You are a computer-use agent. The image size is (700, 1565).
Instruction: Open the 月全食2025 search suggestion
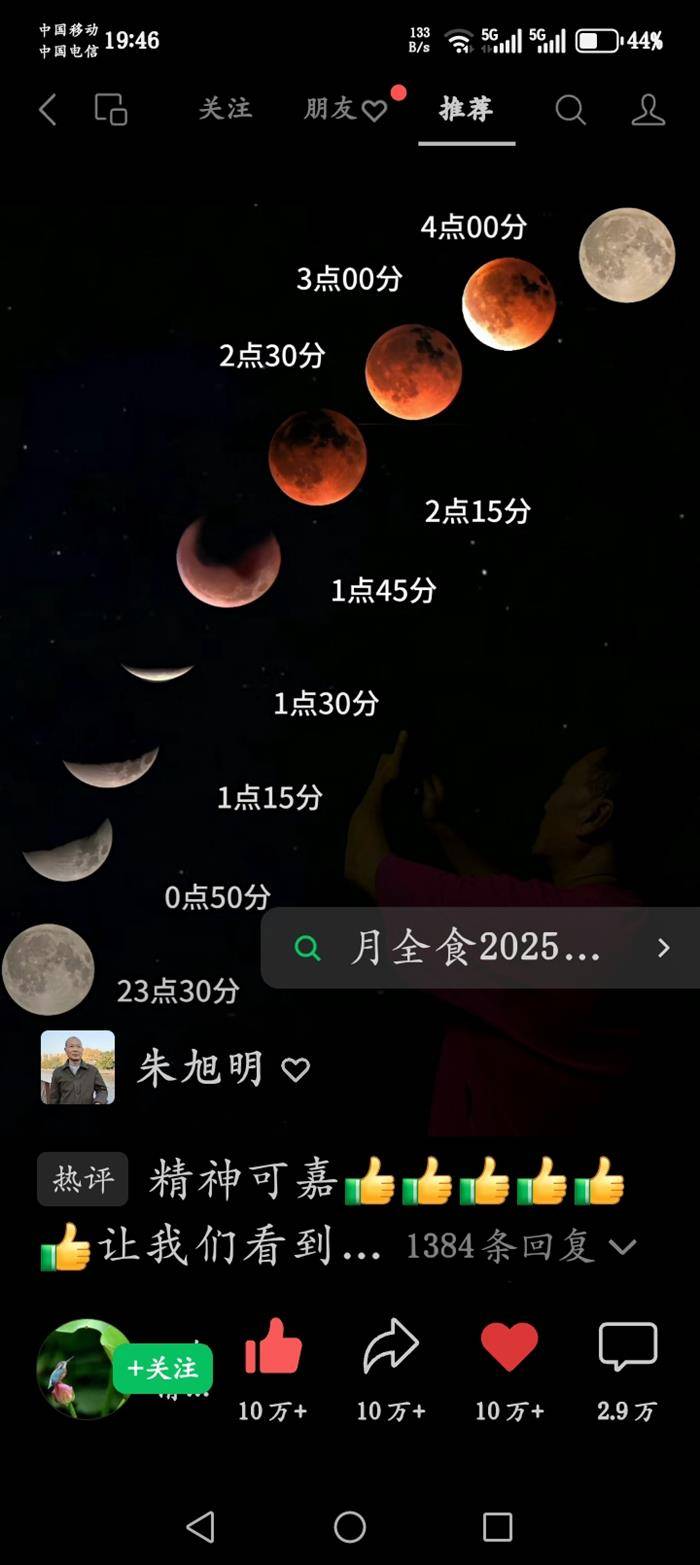pyautogui.click(x=480, y=948)
